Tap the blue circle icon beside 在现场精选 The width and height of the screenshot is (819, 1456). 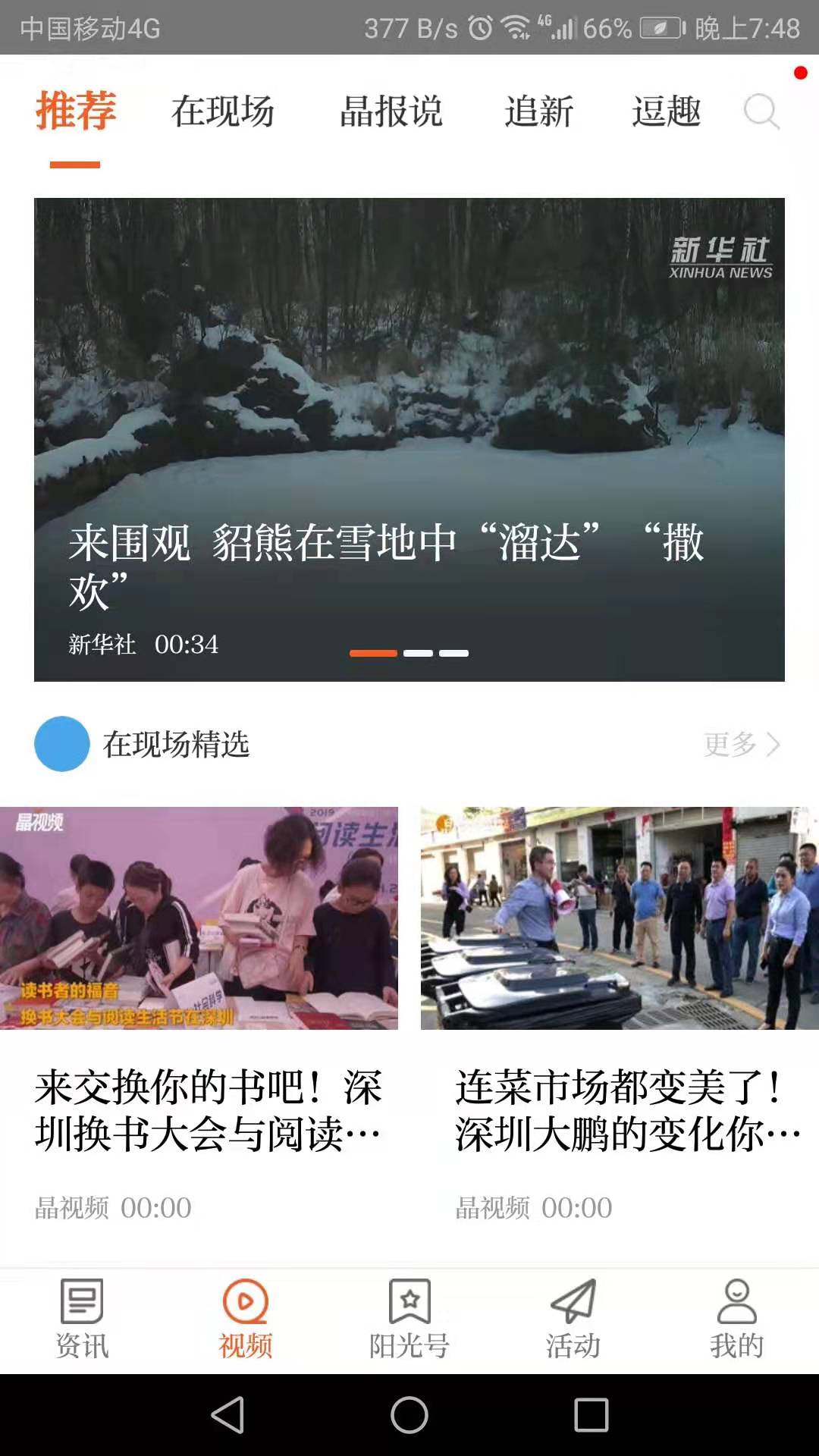click(61, 745)
